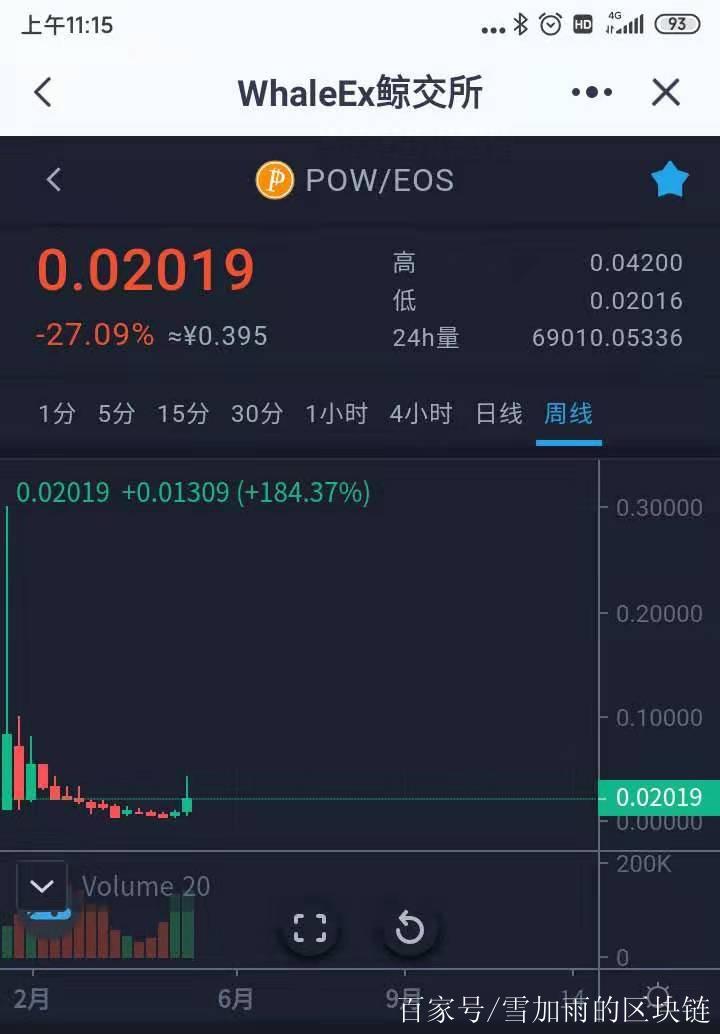Open the three-dot more options menu
The image size is (720, 1034).
[592, 93]
